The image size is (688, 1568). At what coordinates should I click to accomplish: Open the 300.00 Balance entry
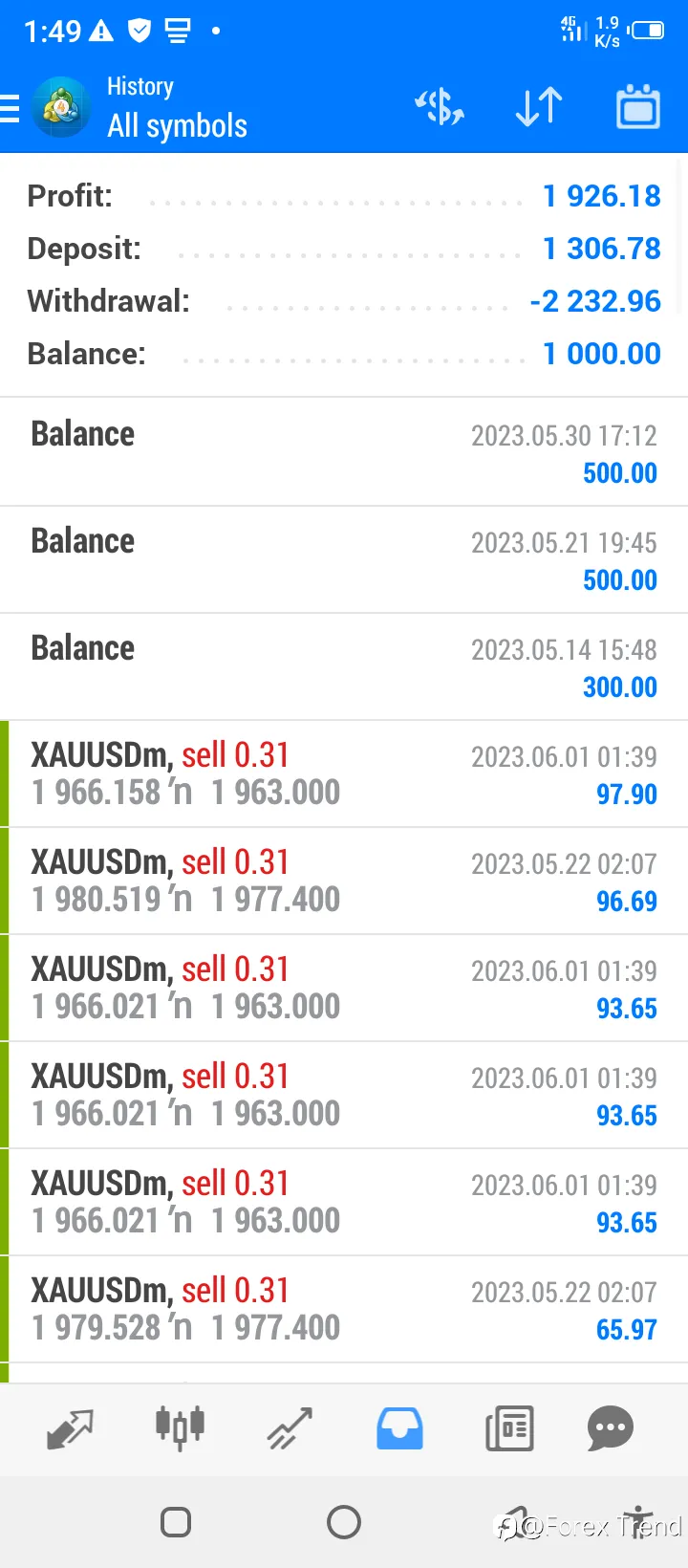tap(344, 666)
